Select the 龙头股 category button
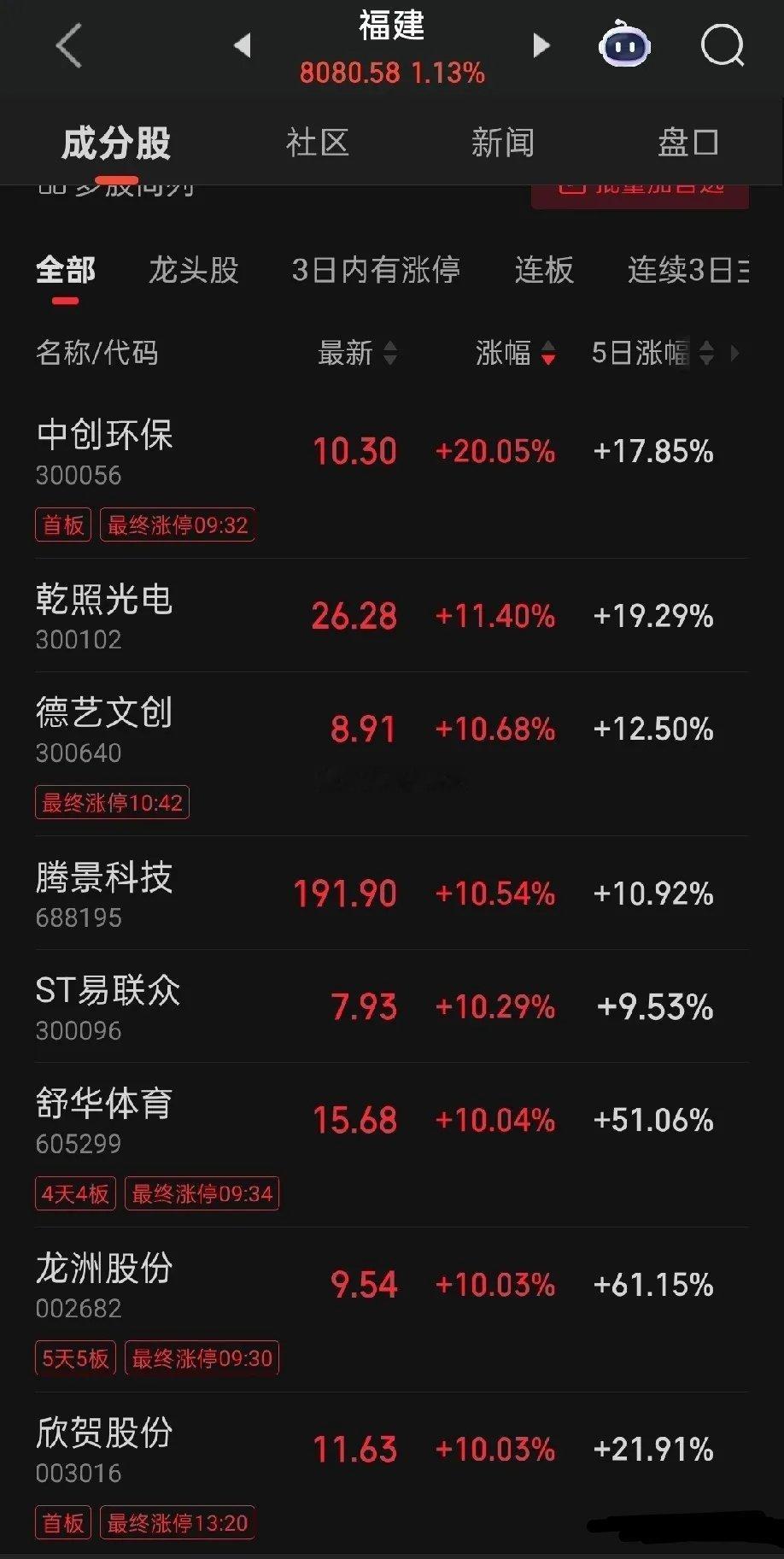Screen dimensions: 784x1559 194,271
